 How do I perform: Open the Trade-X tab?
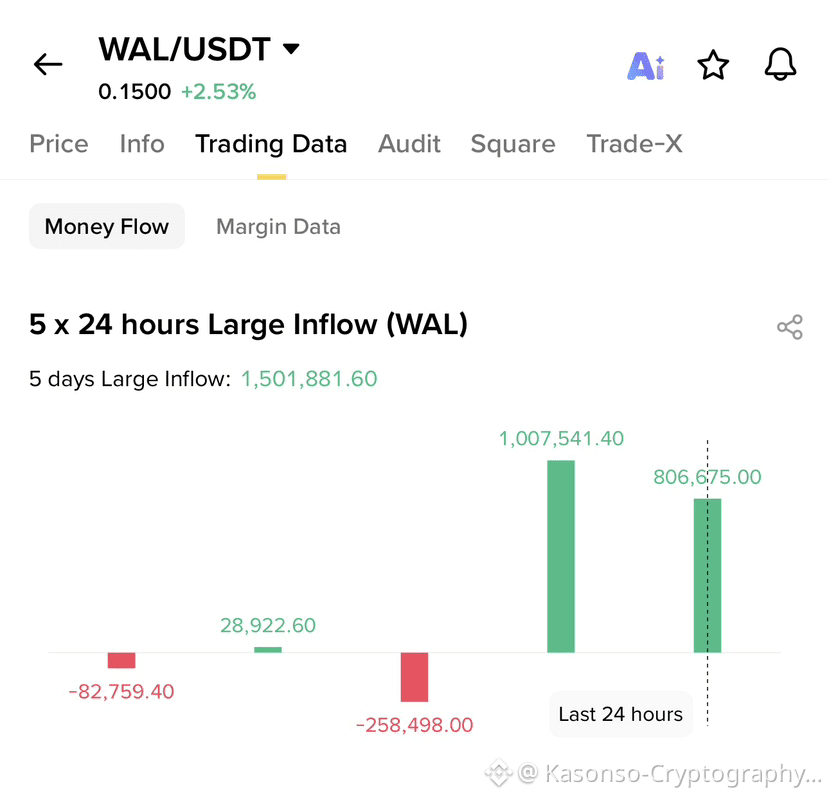[x=634, y=144]
